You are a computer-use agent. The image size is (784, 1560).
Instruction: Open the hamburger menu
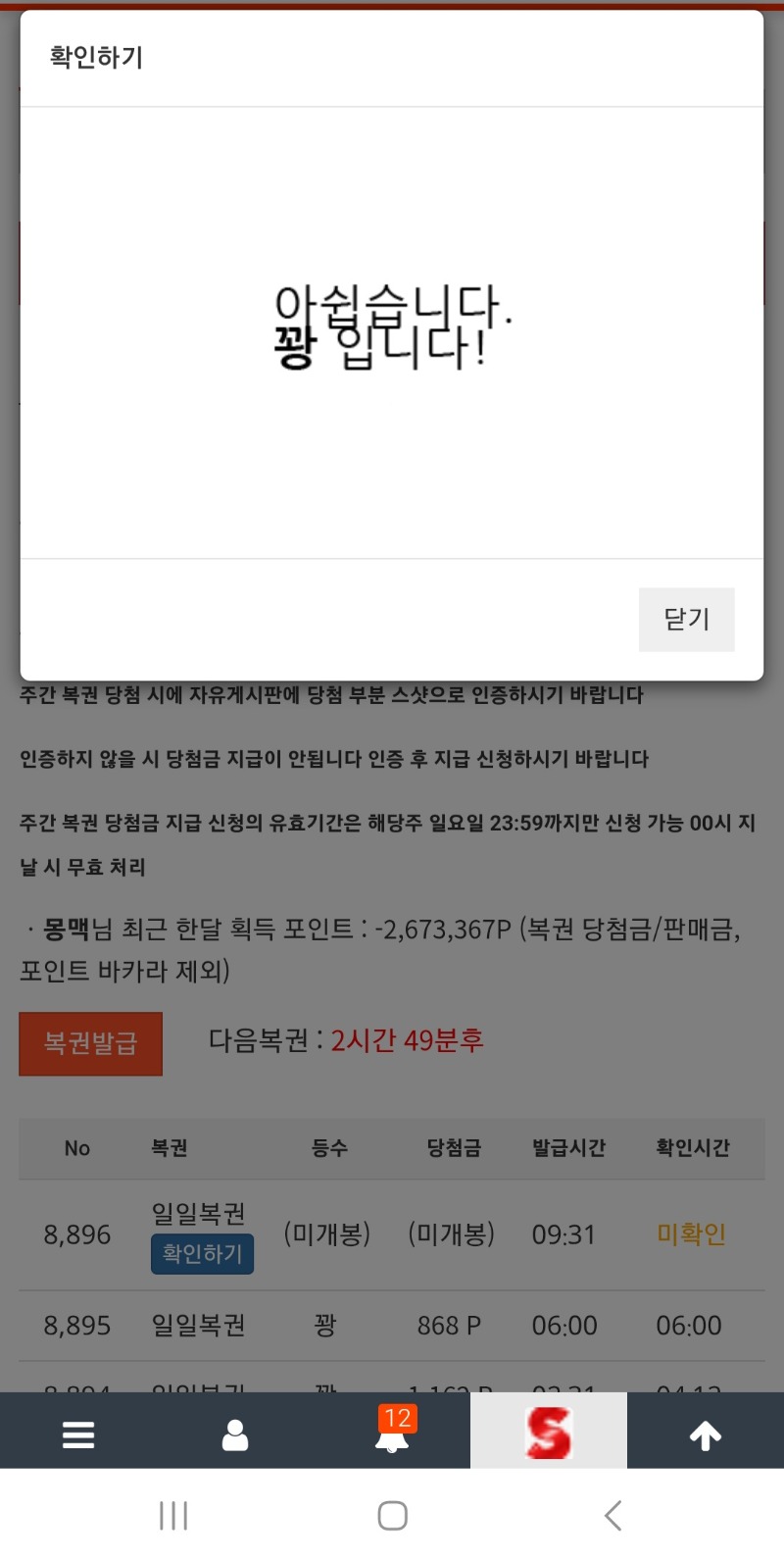coord(78,1434)
